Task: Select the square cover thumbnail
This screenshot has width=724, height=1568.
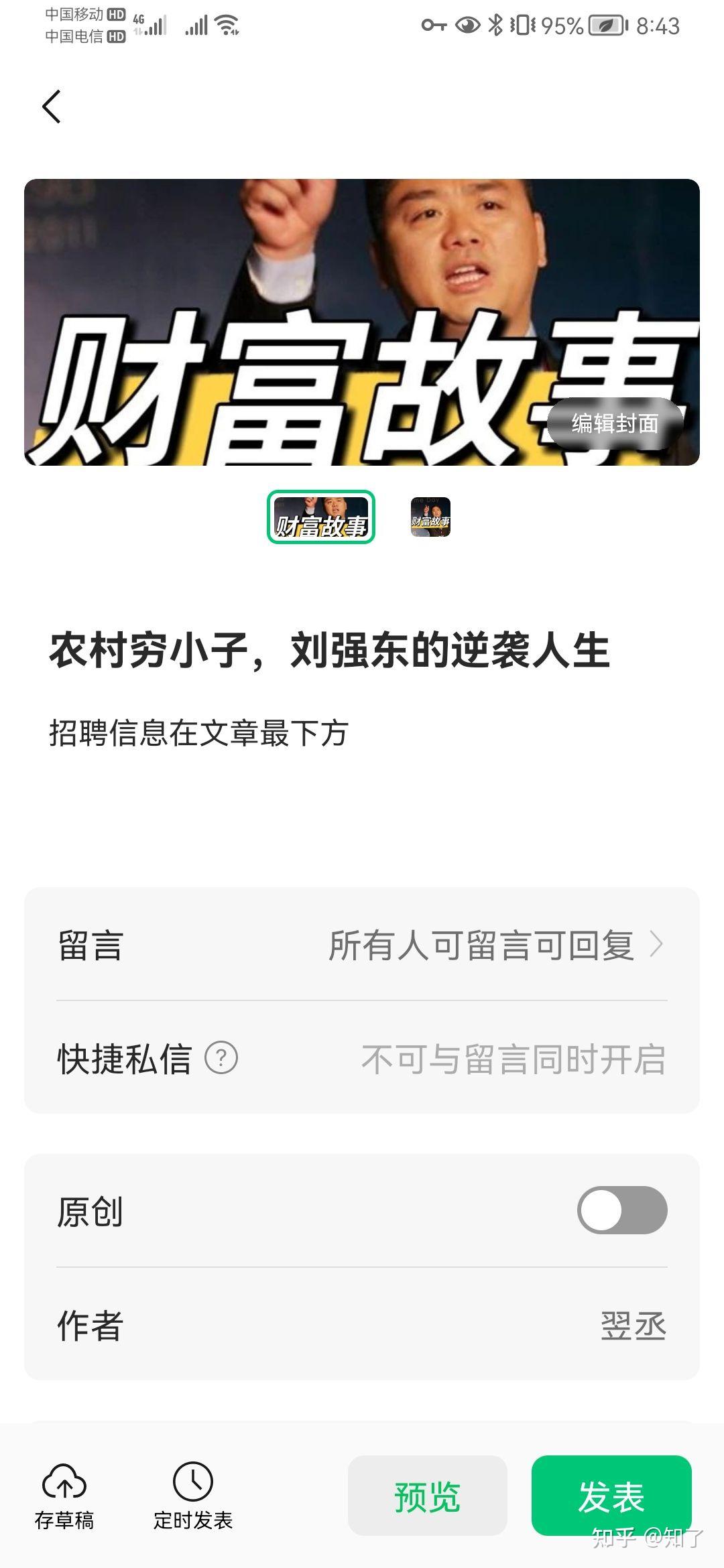Action: coord(430,517)
